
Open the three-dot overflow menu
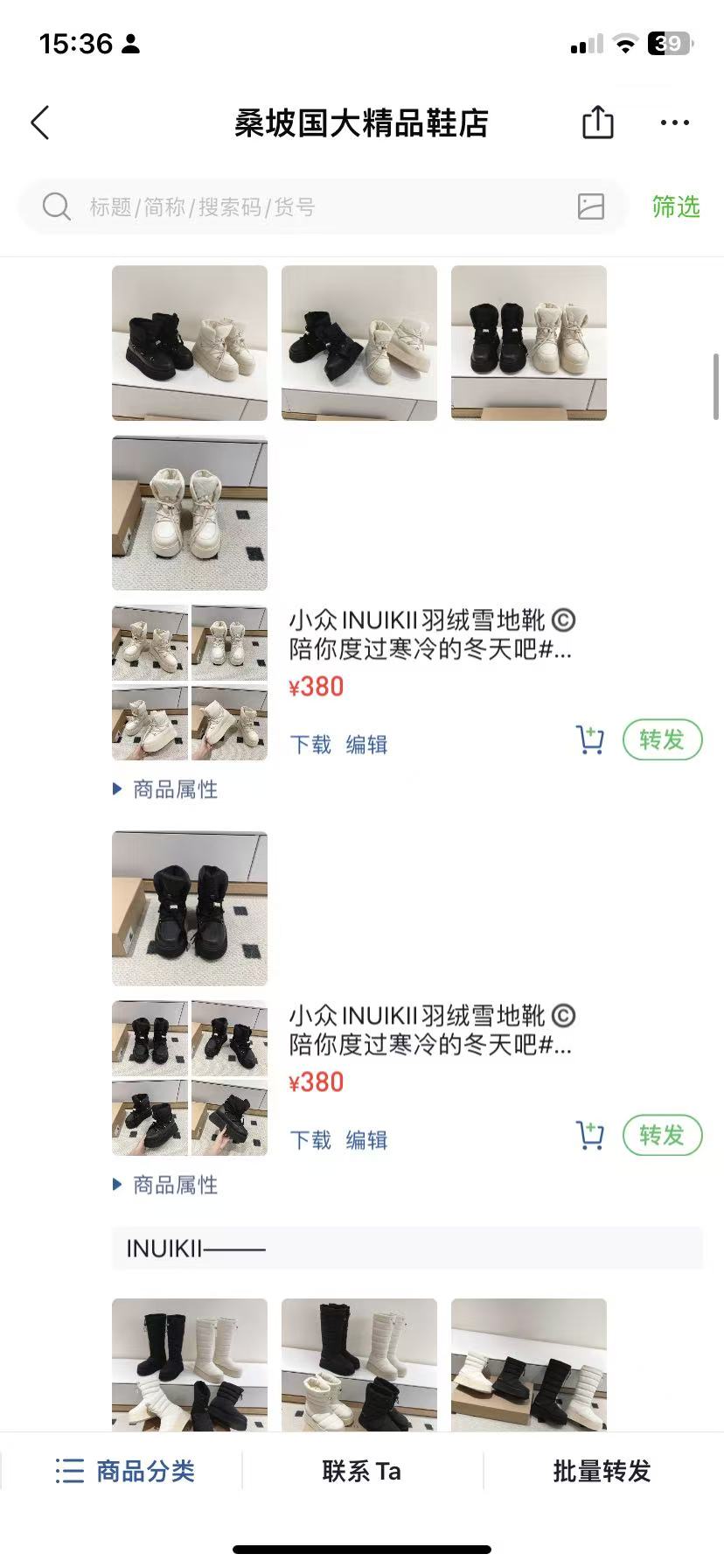(x=674, y=122)
